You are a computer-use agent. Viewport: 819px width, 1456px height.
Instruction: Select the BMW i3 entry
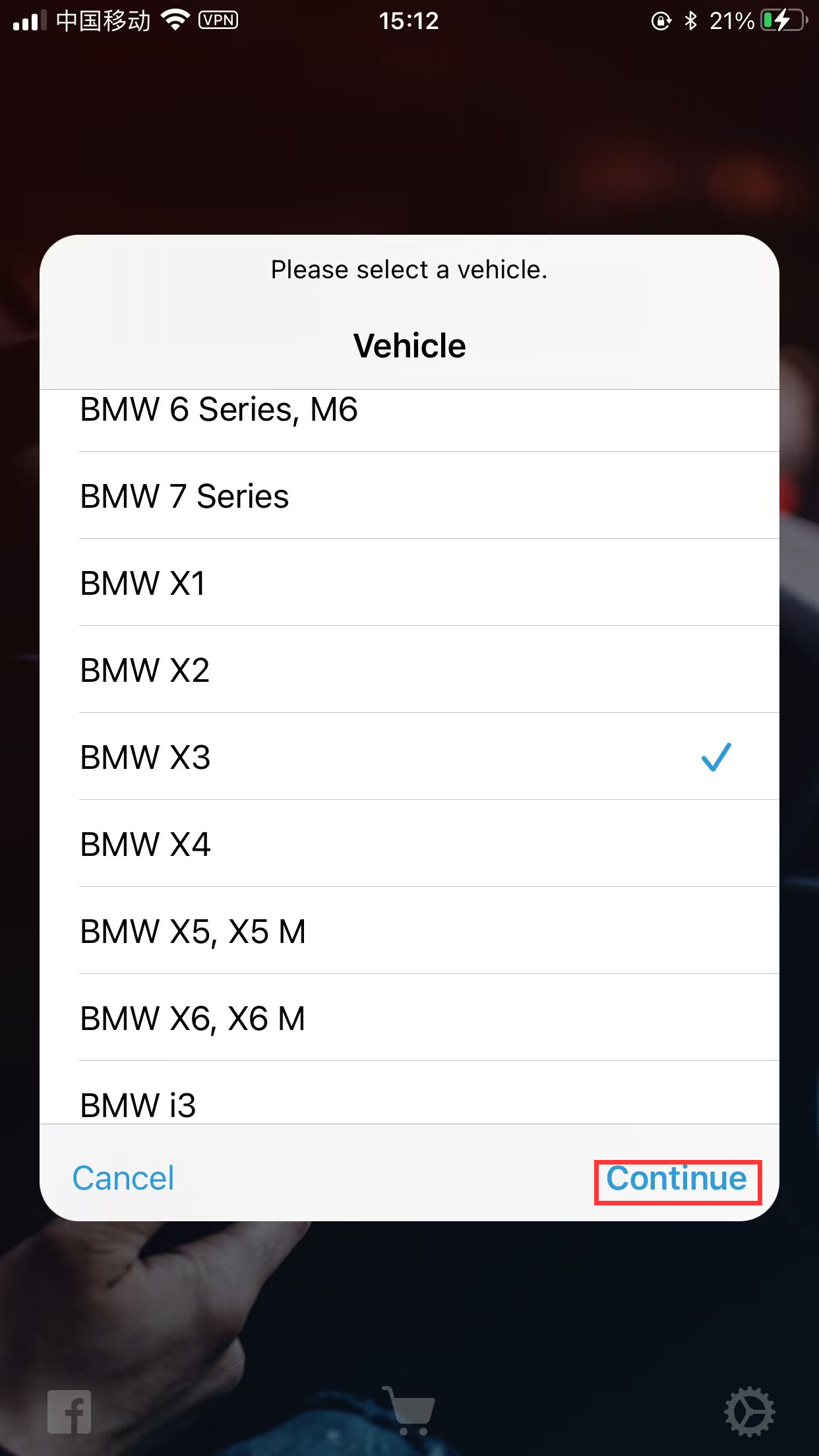coord(409,1100)
